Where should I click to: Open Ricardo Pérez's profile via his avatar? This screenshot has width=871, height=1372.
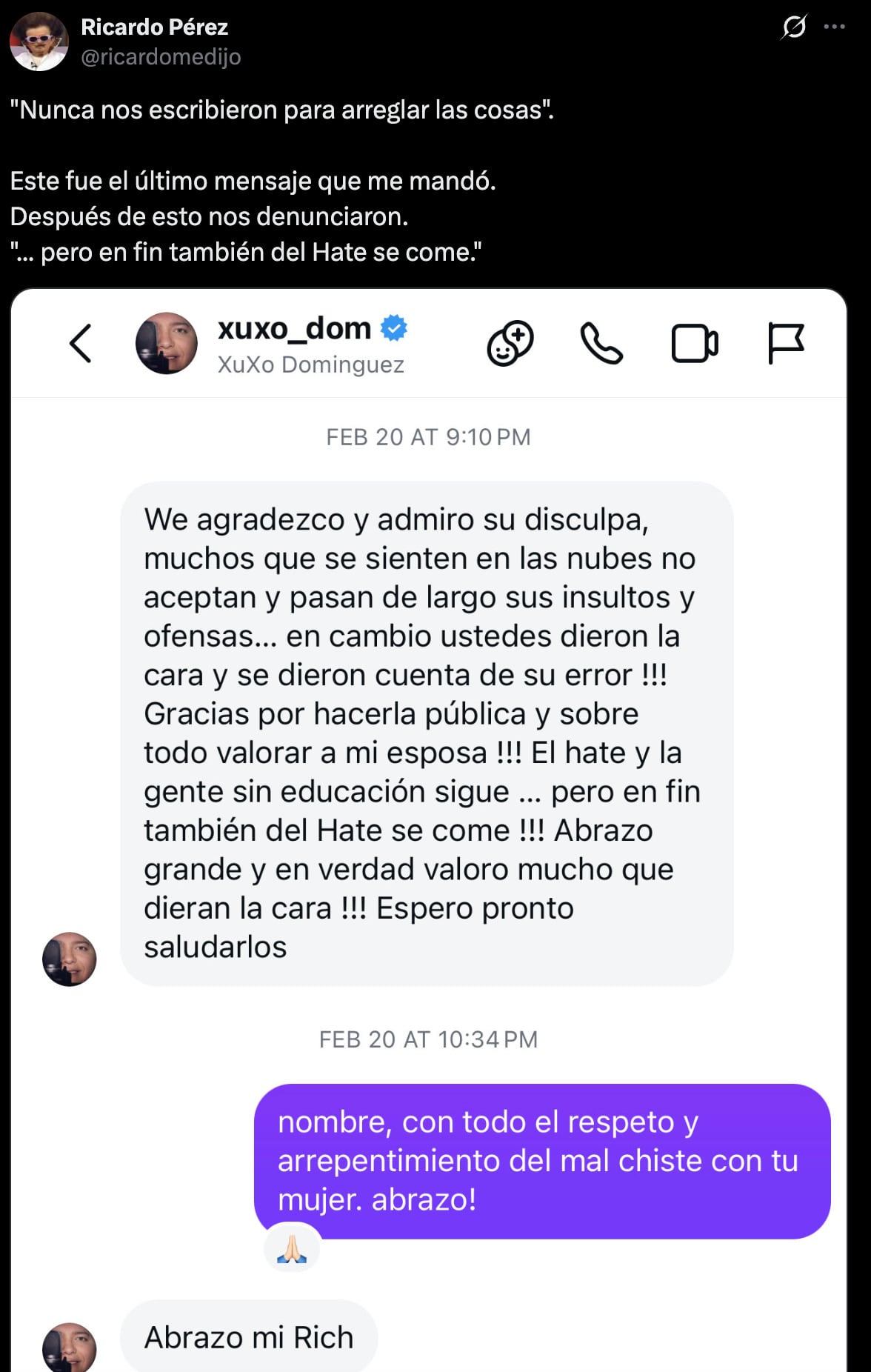41,42
